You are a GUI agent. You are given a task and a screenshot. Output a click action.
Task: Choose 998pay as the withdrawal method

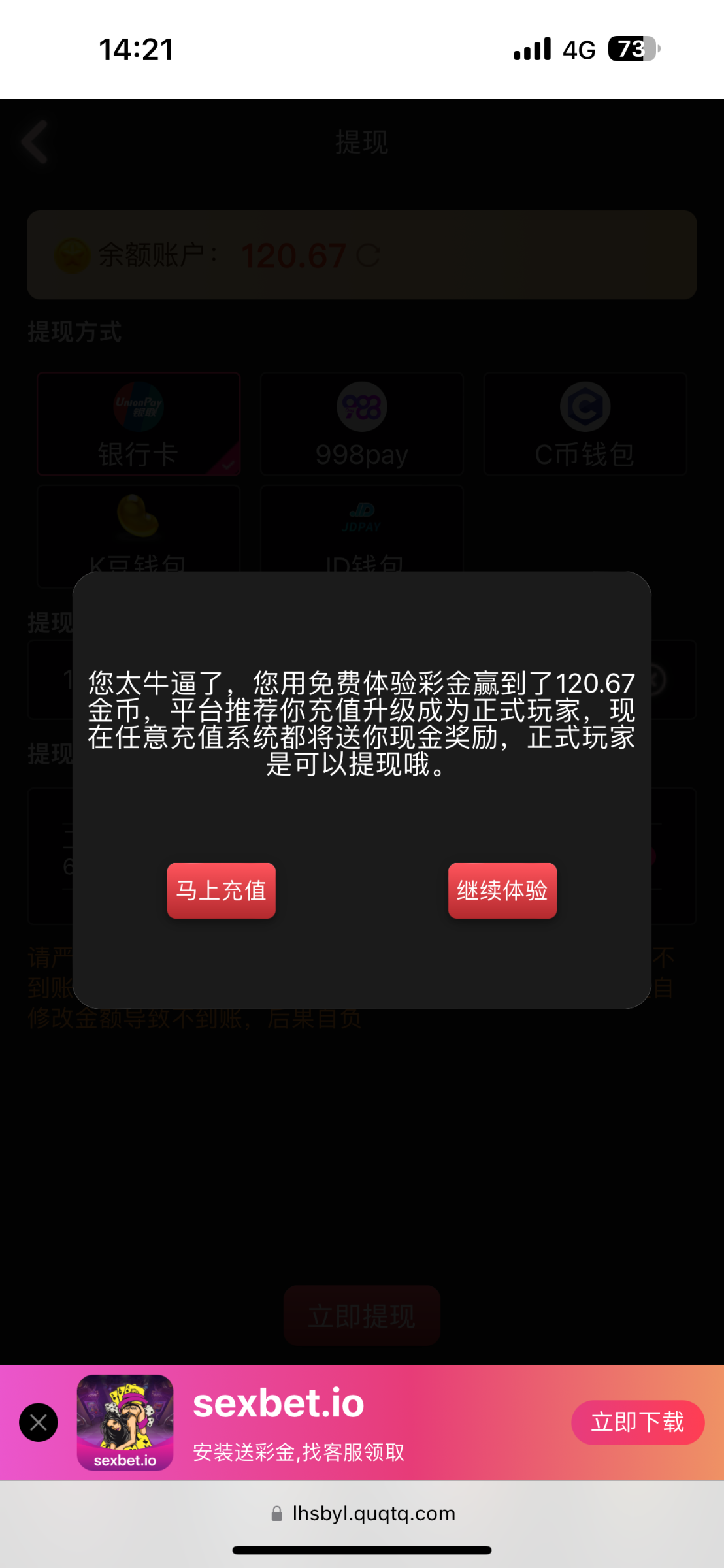coord(361,423)
